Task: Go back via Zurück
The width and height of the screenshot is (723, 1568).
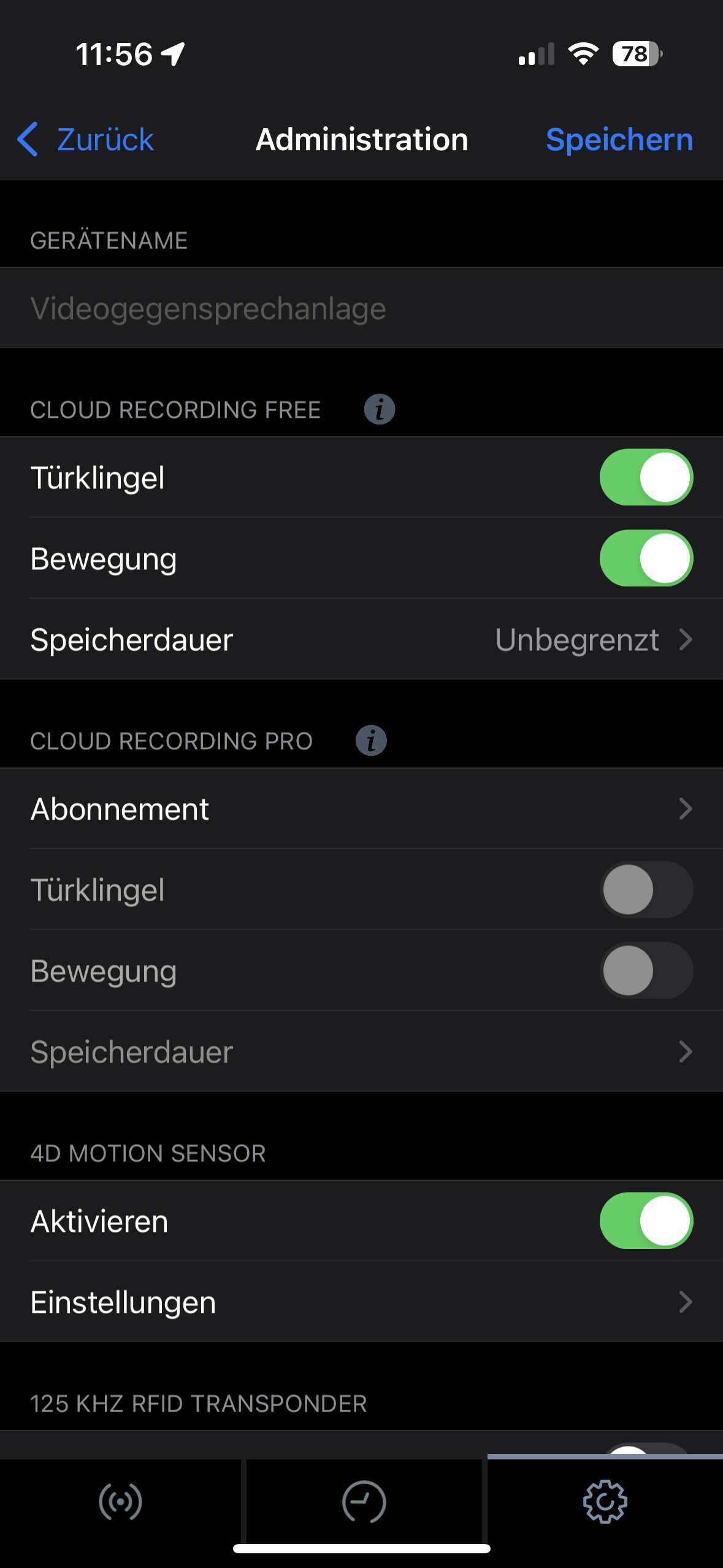Action: [x=86, y=139]
